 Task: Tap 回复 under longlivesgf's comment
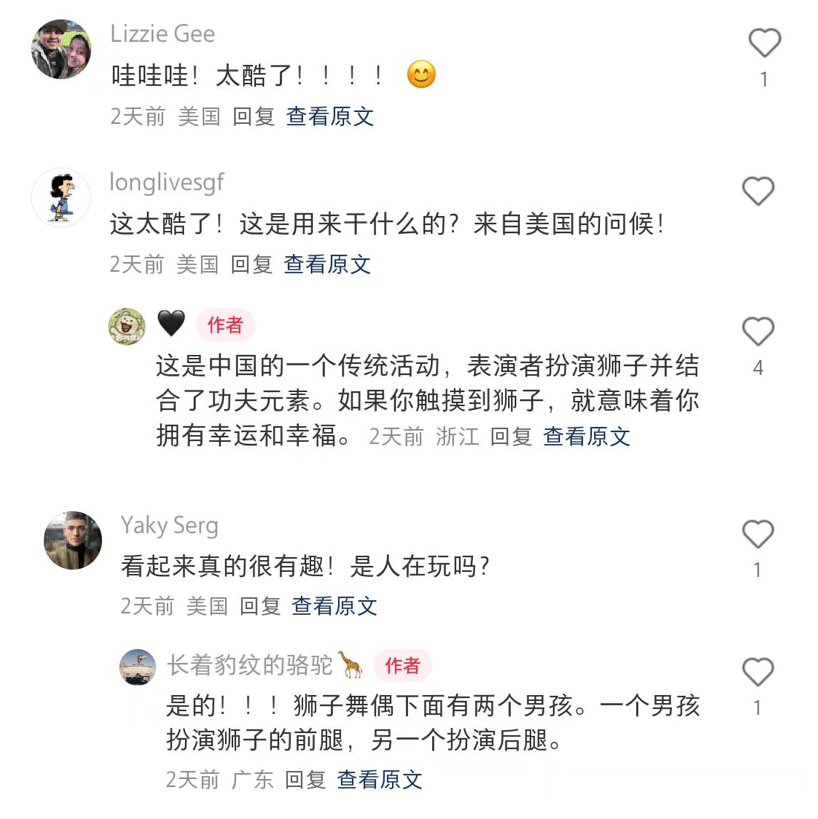click(x=251, y=264)
